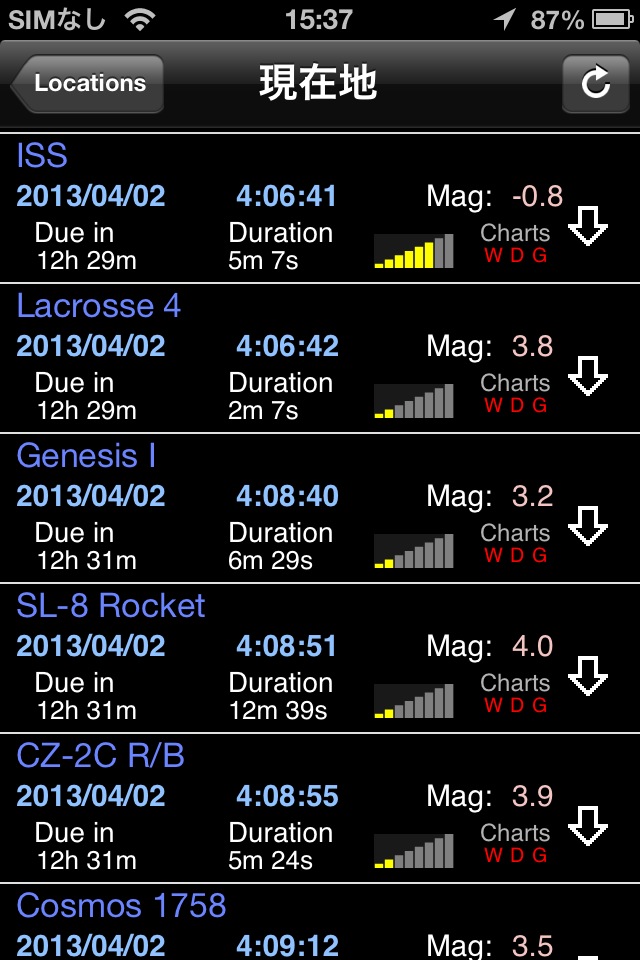Tap the down arrow for Lacrosse 4

tap(588, 379)
